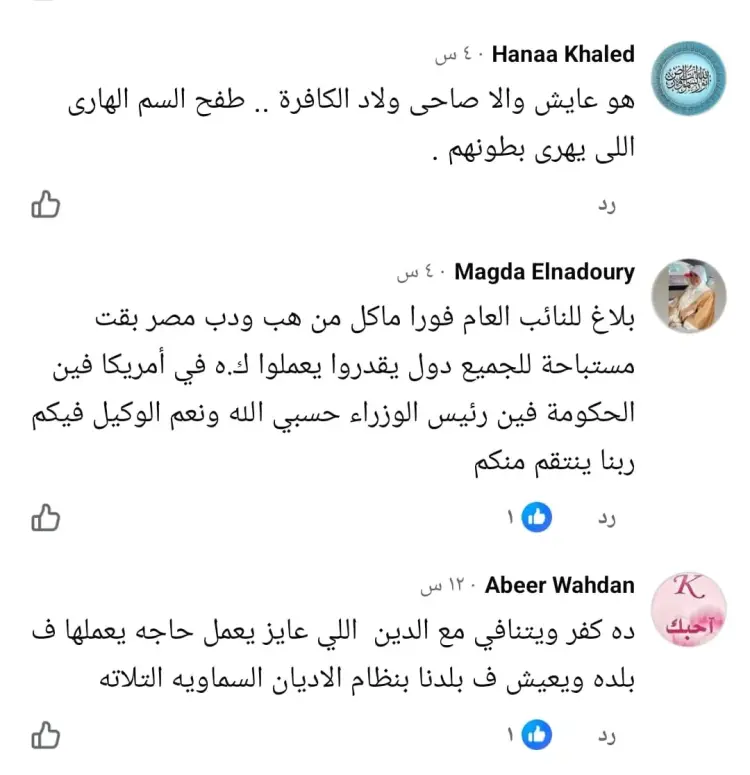Go to Hanaa Khaled's profile via name
This screenshot has height=775, width=750.
point(563,53)
